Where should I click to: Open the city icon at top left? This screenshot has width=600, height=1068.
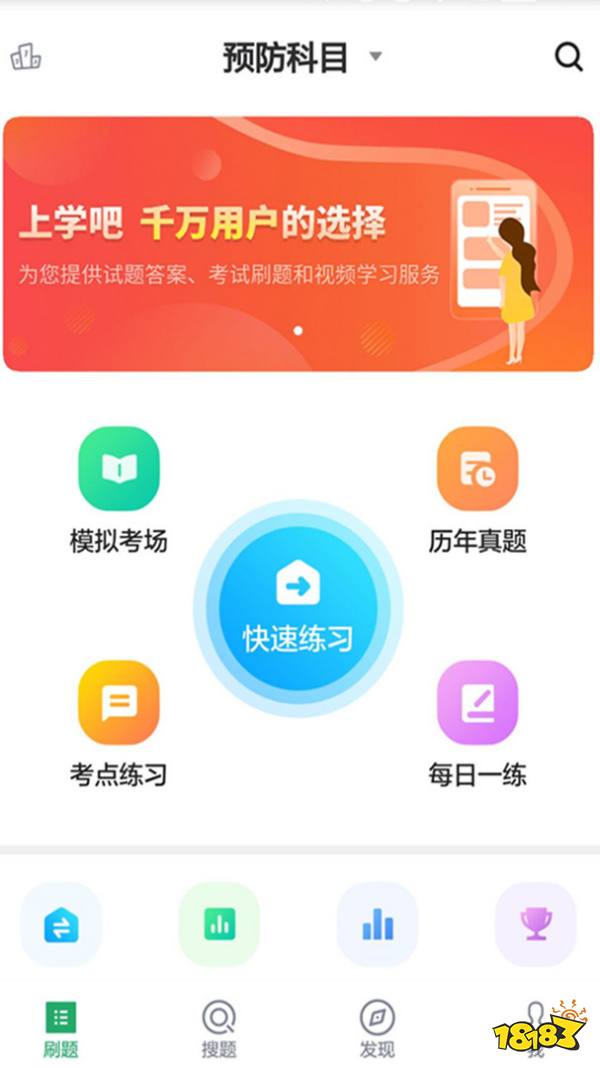[26, 57]
